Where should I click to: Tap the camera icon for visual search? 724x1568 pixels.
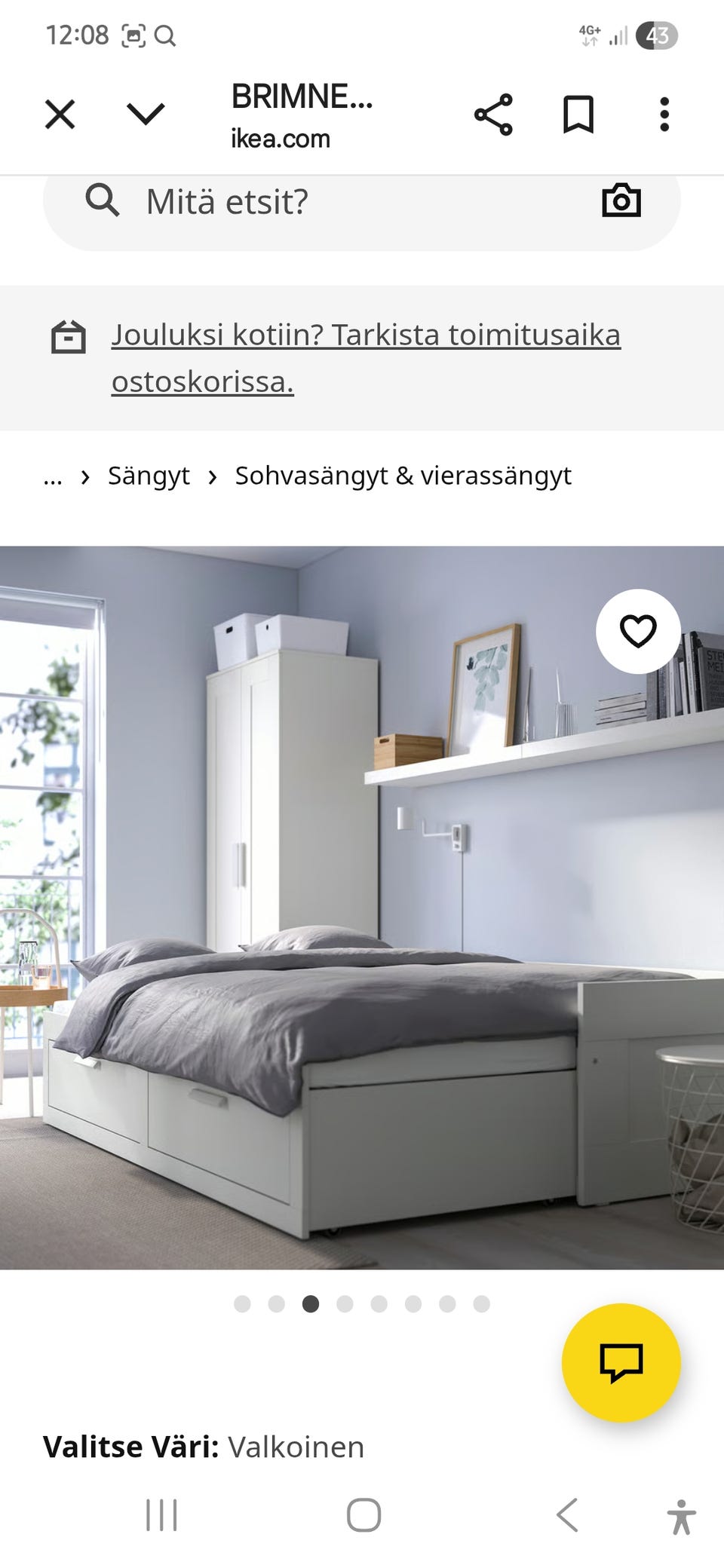pos(620,201)
